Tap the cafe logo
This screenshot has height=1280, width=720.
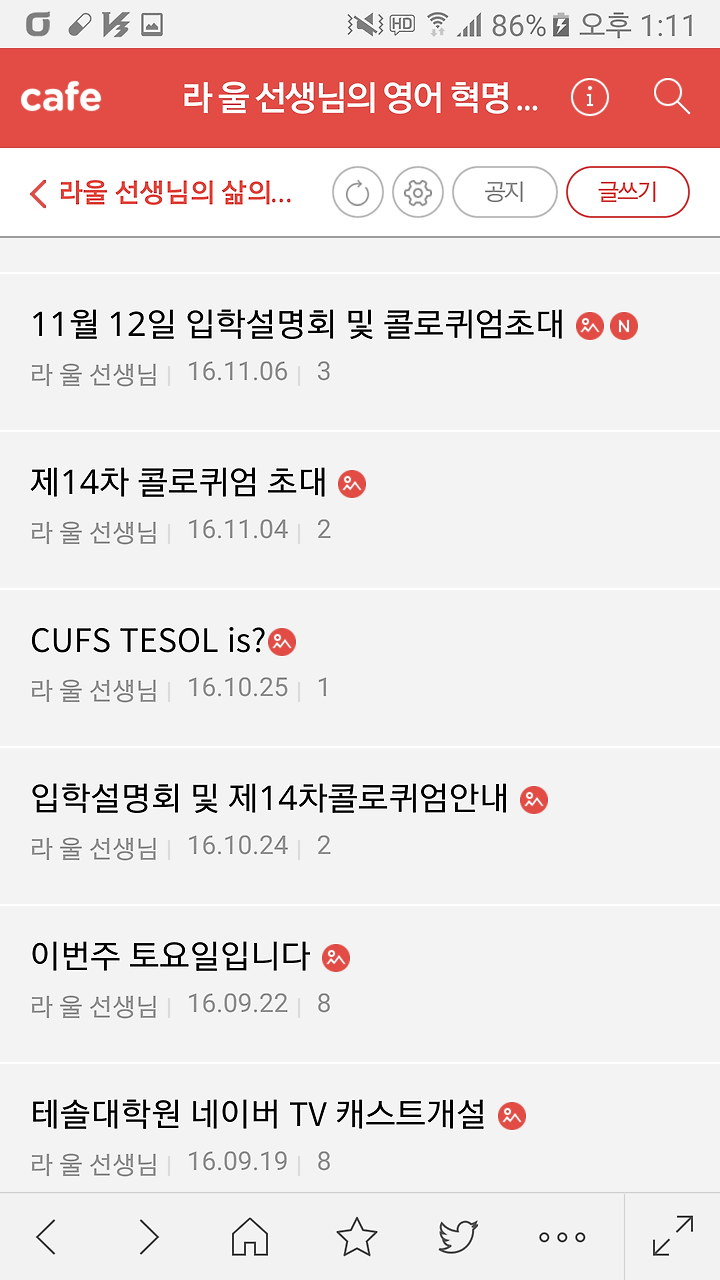(61, 98)
